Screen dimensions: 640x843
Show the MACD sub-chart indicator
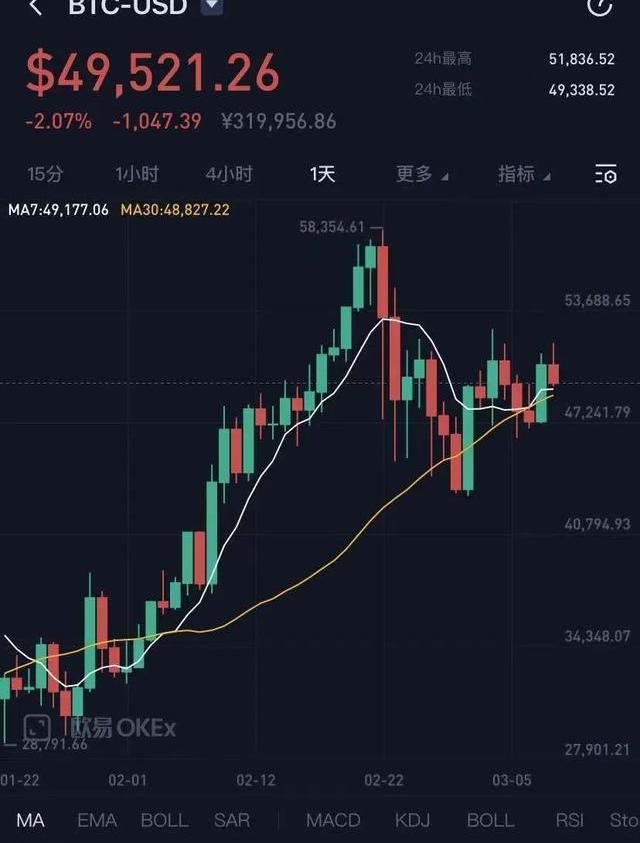[x=333, y=820]
